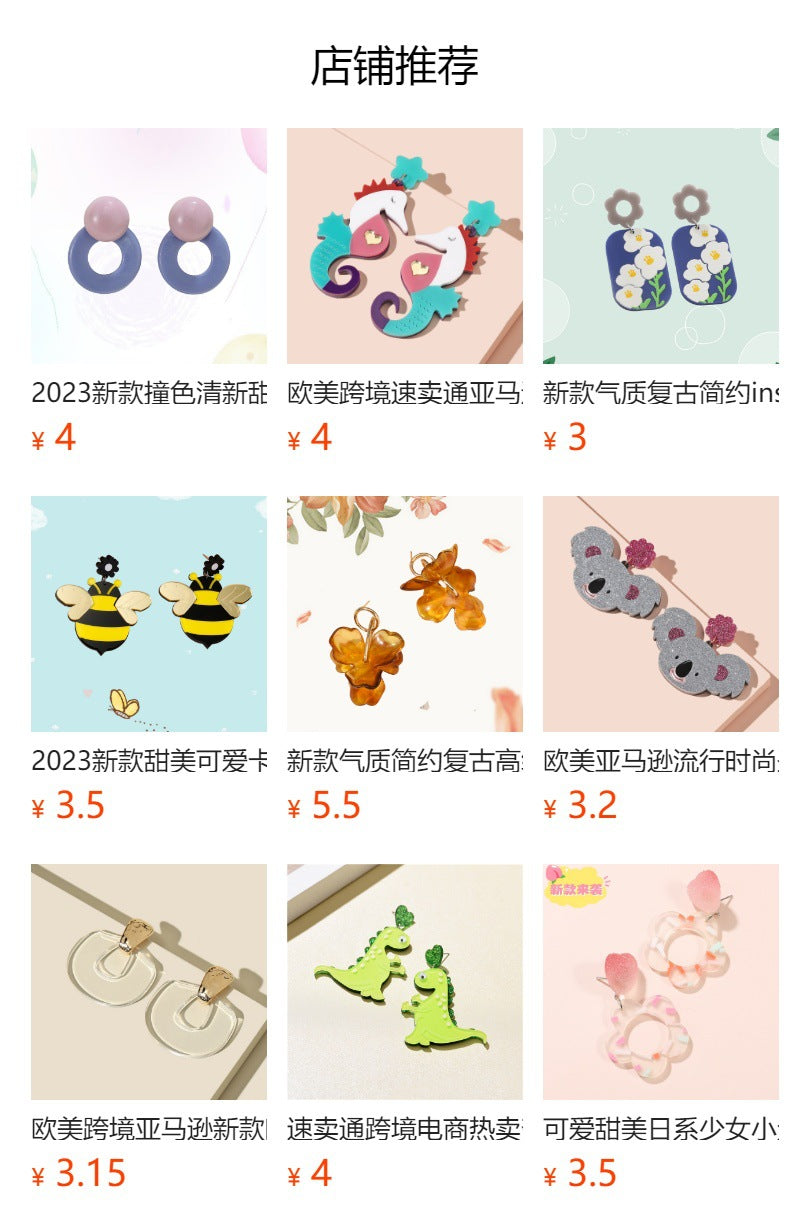Open the clear acrylic earrings for ¥3.15
The image size is (790, 1232).
click(x=149, y=982)
